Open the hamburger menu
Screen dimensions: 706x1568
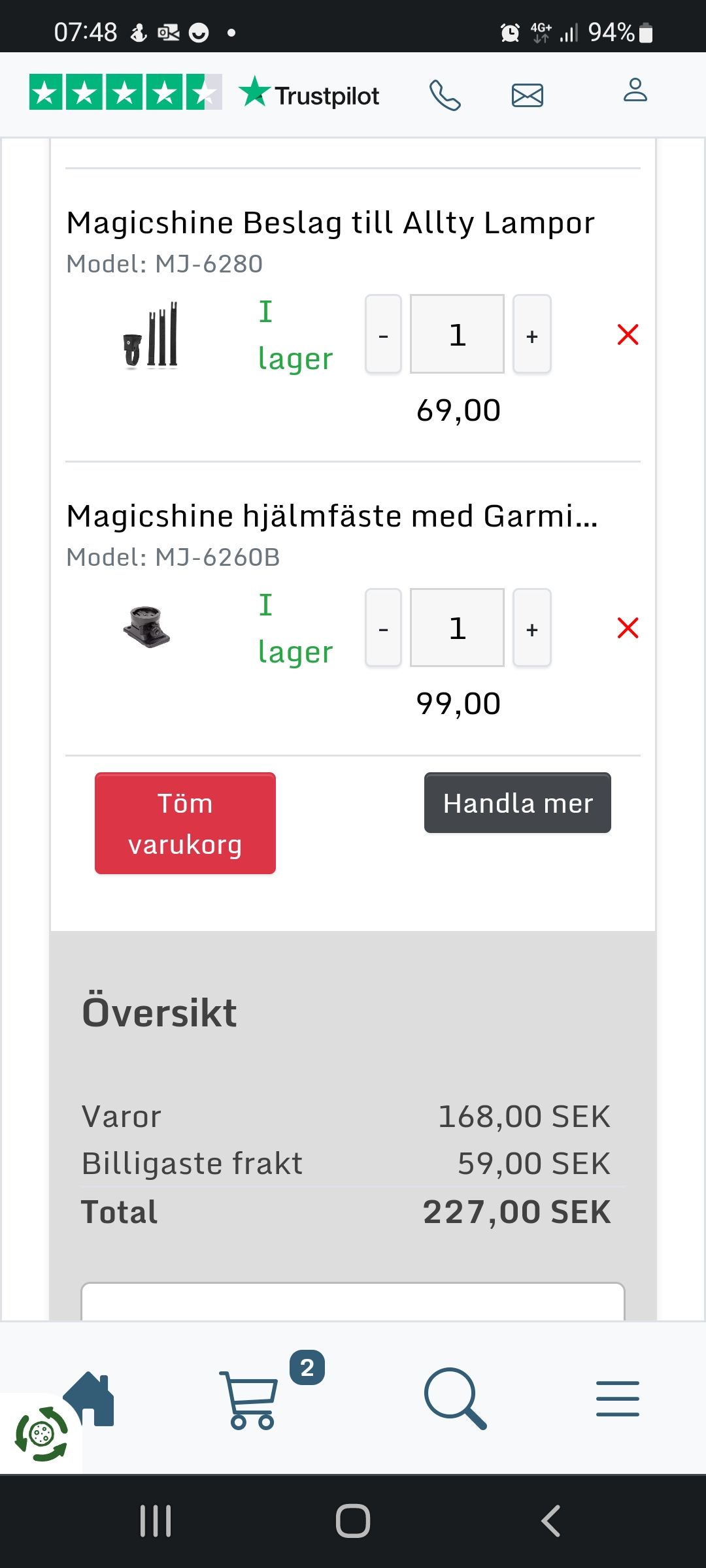coord(617,1398)
